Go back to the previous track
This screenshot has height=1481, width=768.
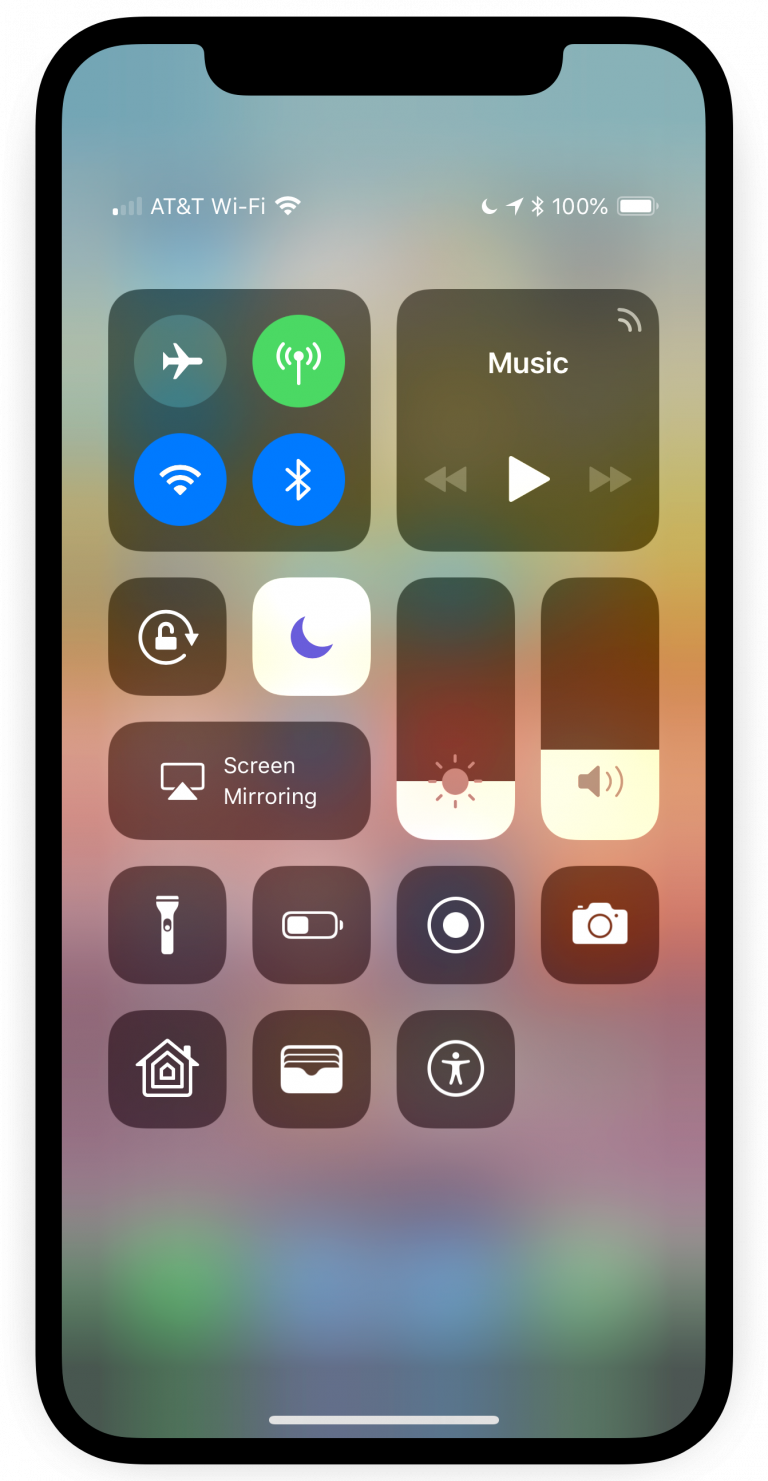pyautogui.click(x=445, y=480)
